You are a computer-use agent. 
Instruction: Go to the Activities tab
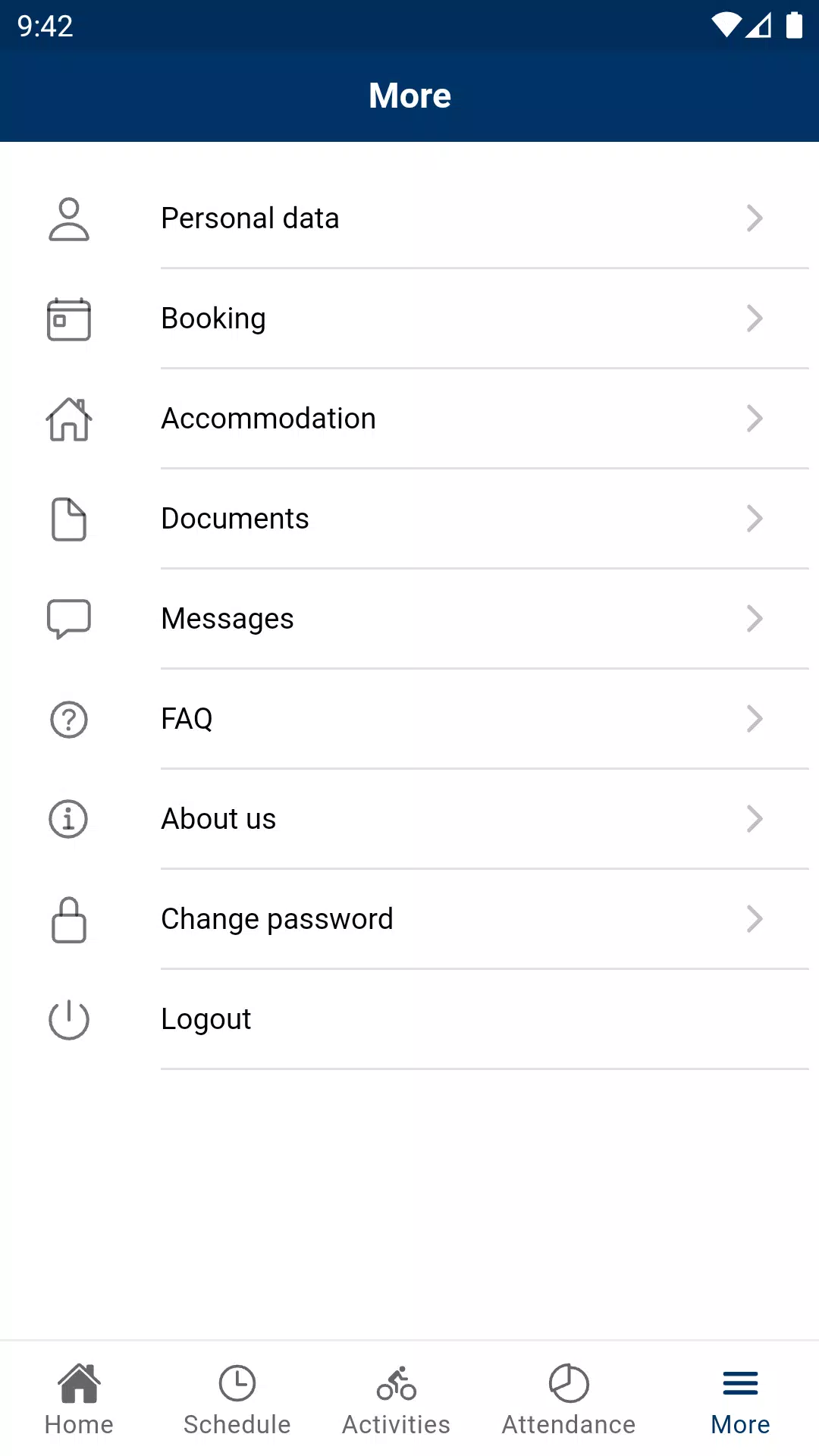pyautogui.click(x=396, y=1399)
